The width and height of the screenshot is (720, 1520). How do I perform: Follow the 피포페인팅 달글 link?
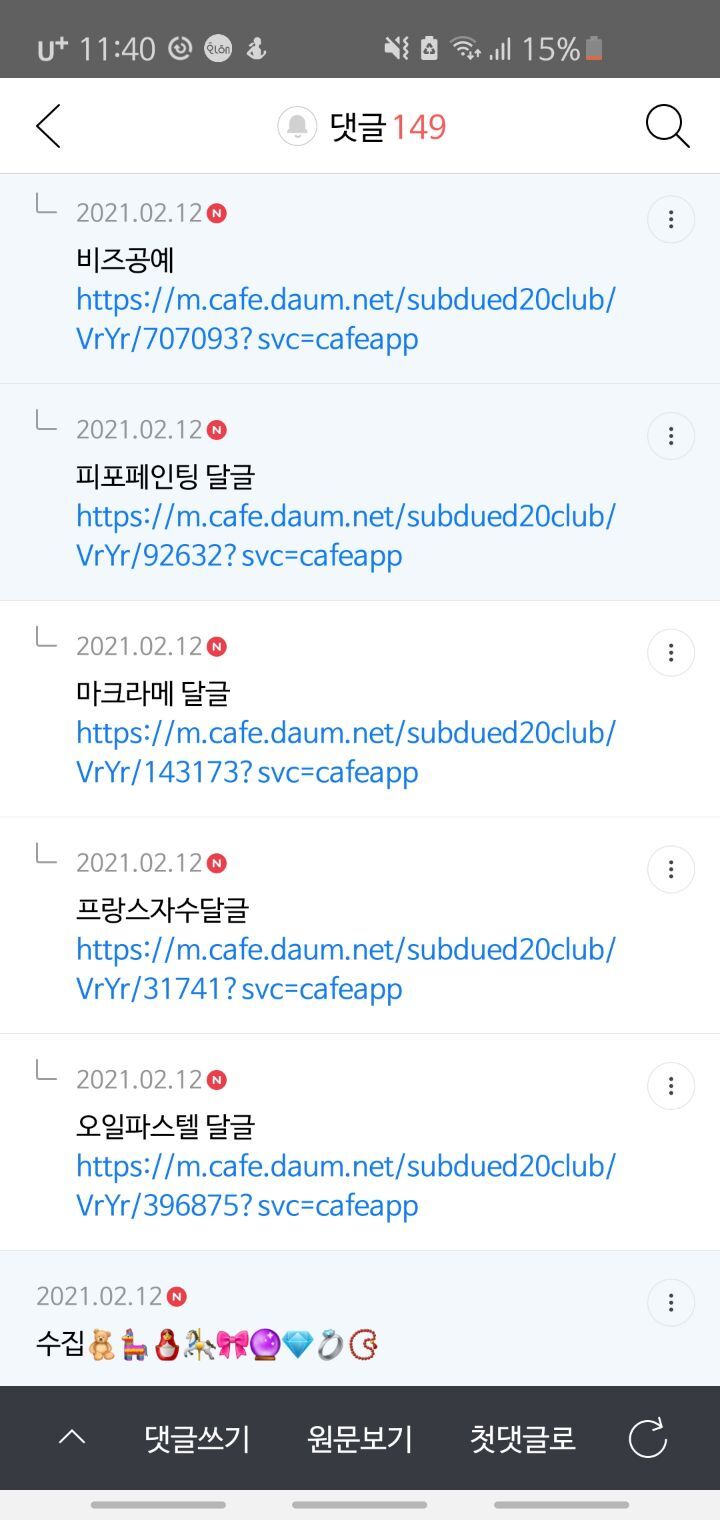point(345,536)
